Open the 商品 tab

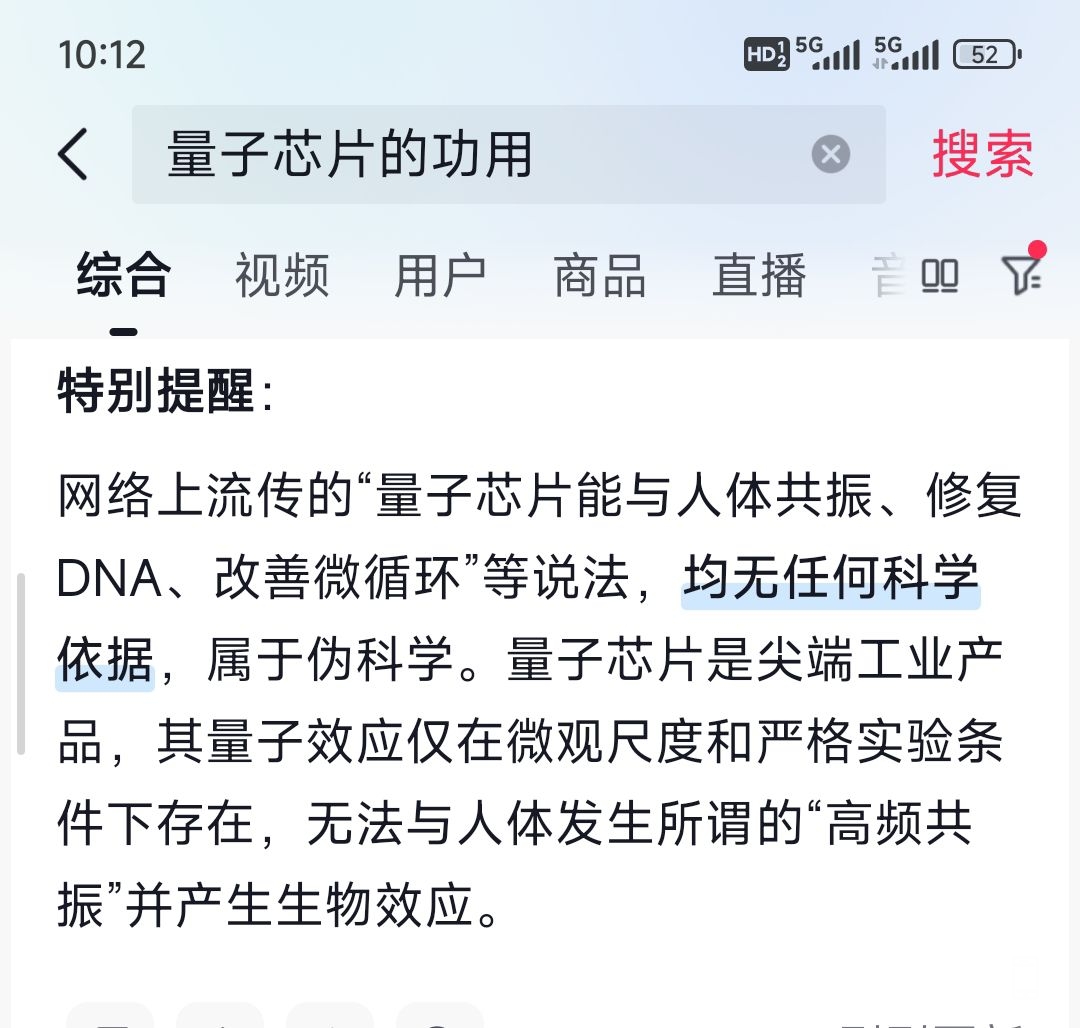click(600, 276)
